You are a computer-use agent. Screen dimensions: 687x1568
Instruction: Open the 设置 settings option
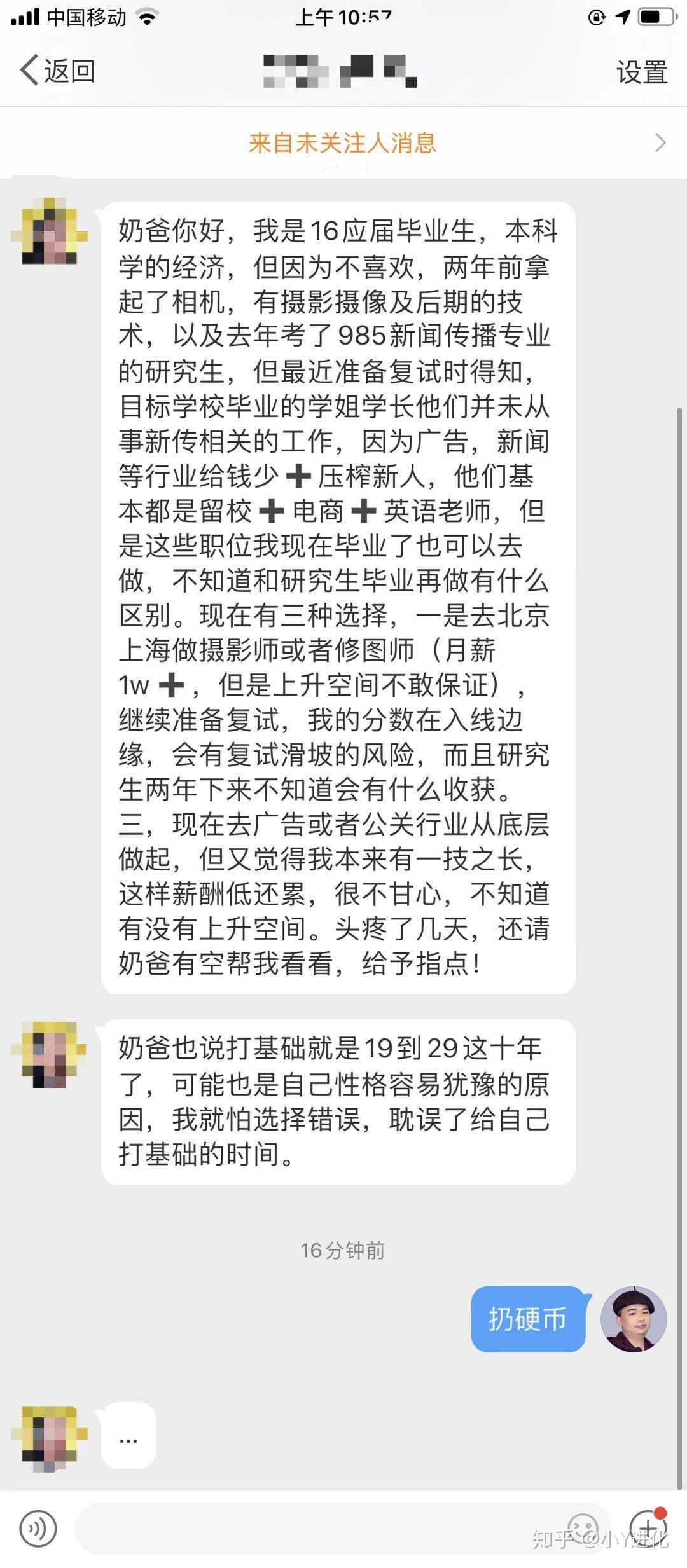click(x=641, y=72)
